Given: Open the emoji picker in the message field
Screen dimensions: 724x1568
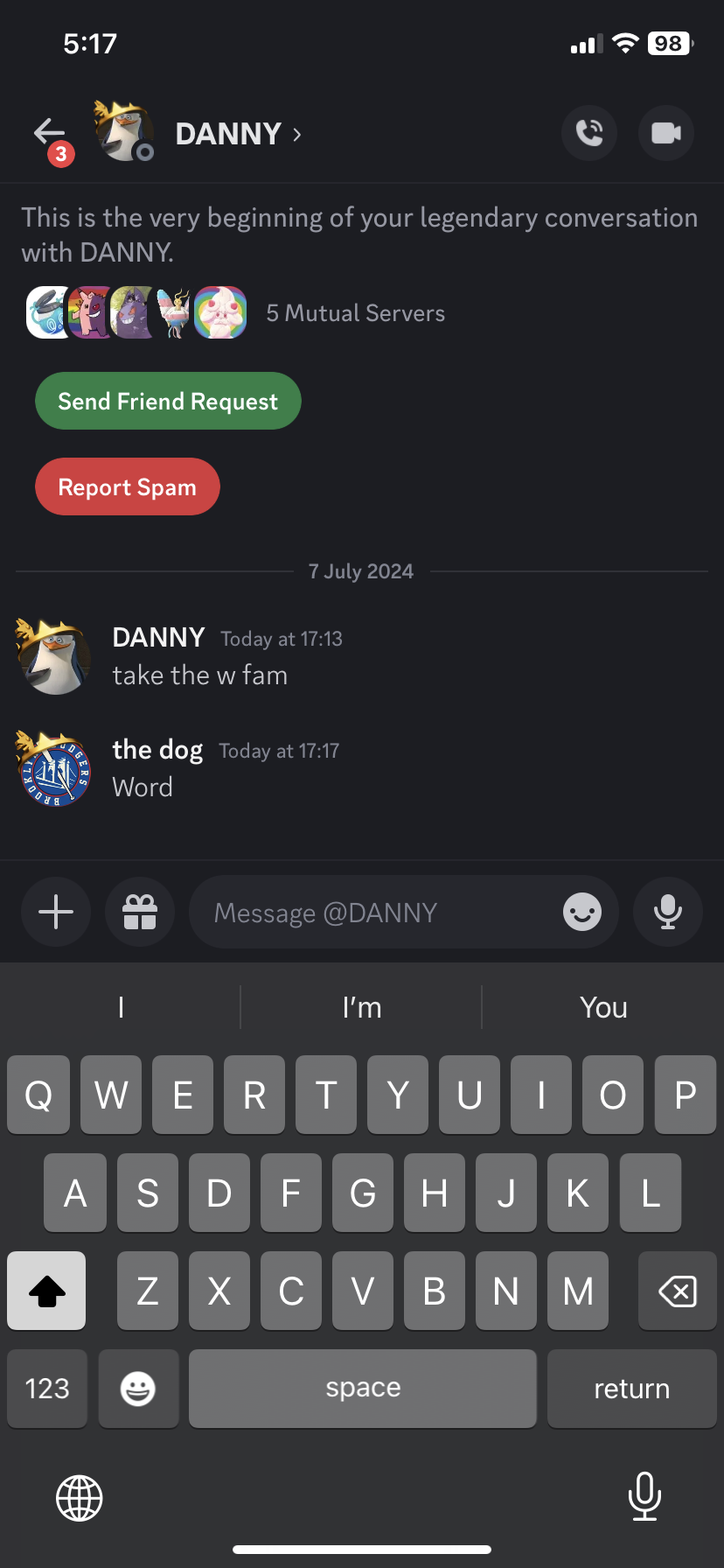Looking at the screenshot, I should [x=582, y=913].
